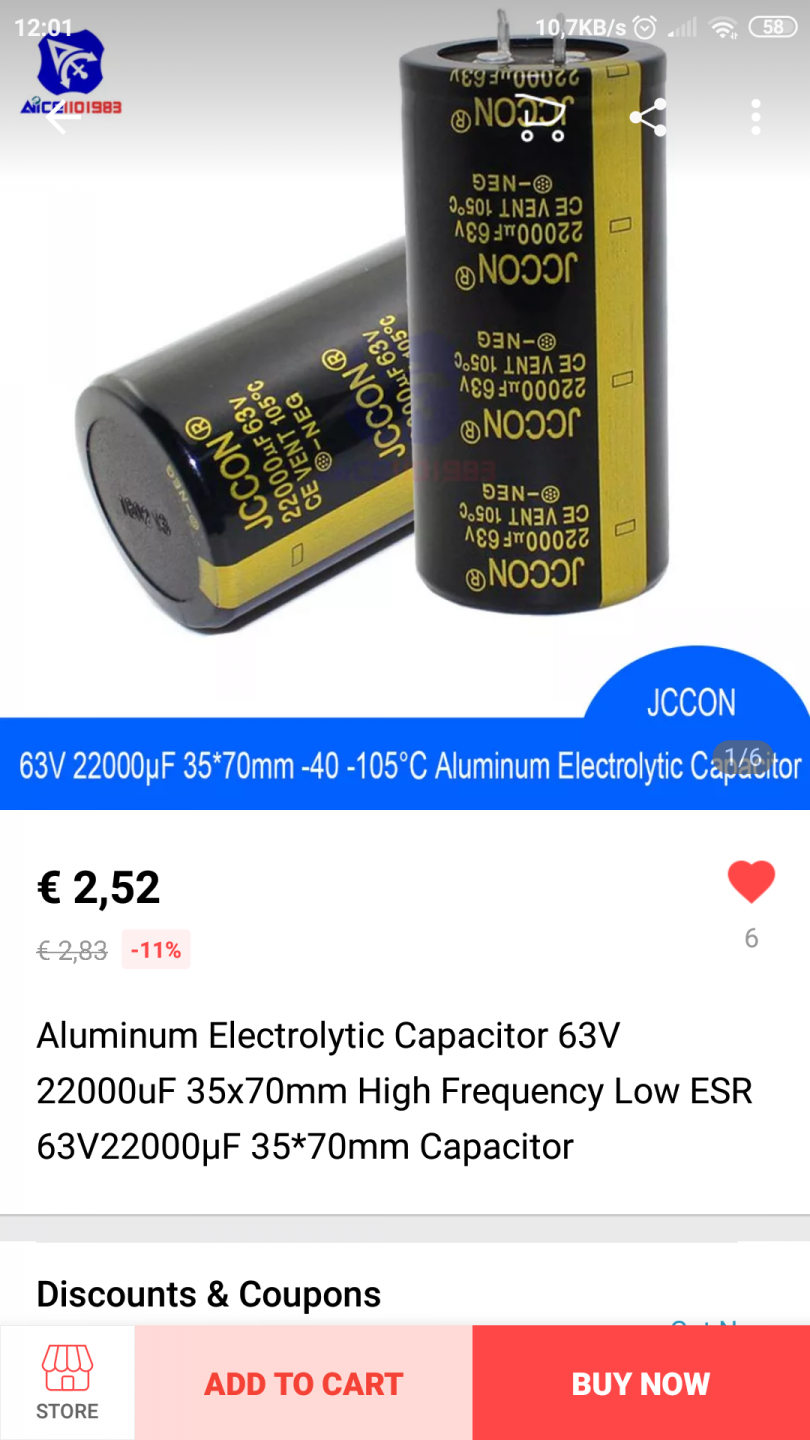Add item to wishlist with heart
The width and height of the screenshot is (810, 1440).
pos(751,882)
